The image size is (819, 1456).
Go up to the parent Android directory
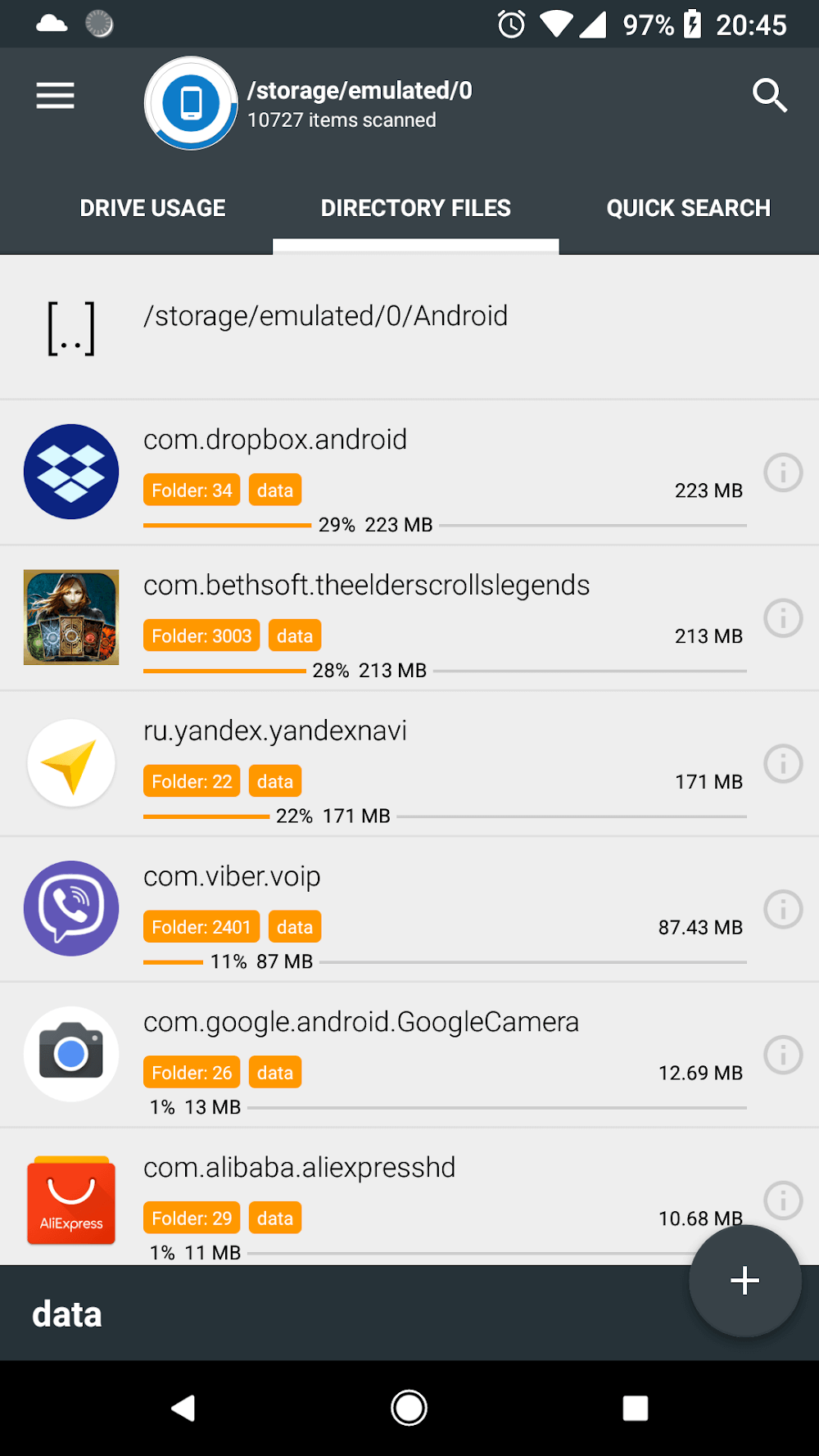[325, 327]
